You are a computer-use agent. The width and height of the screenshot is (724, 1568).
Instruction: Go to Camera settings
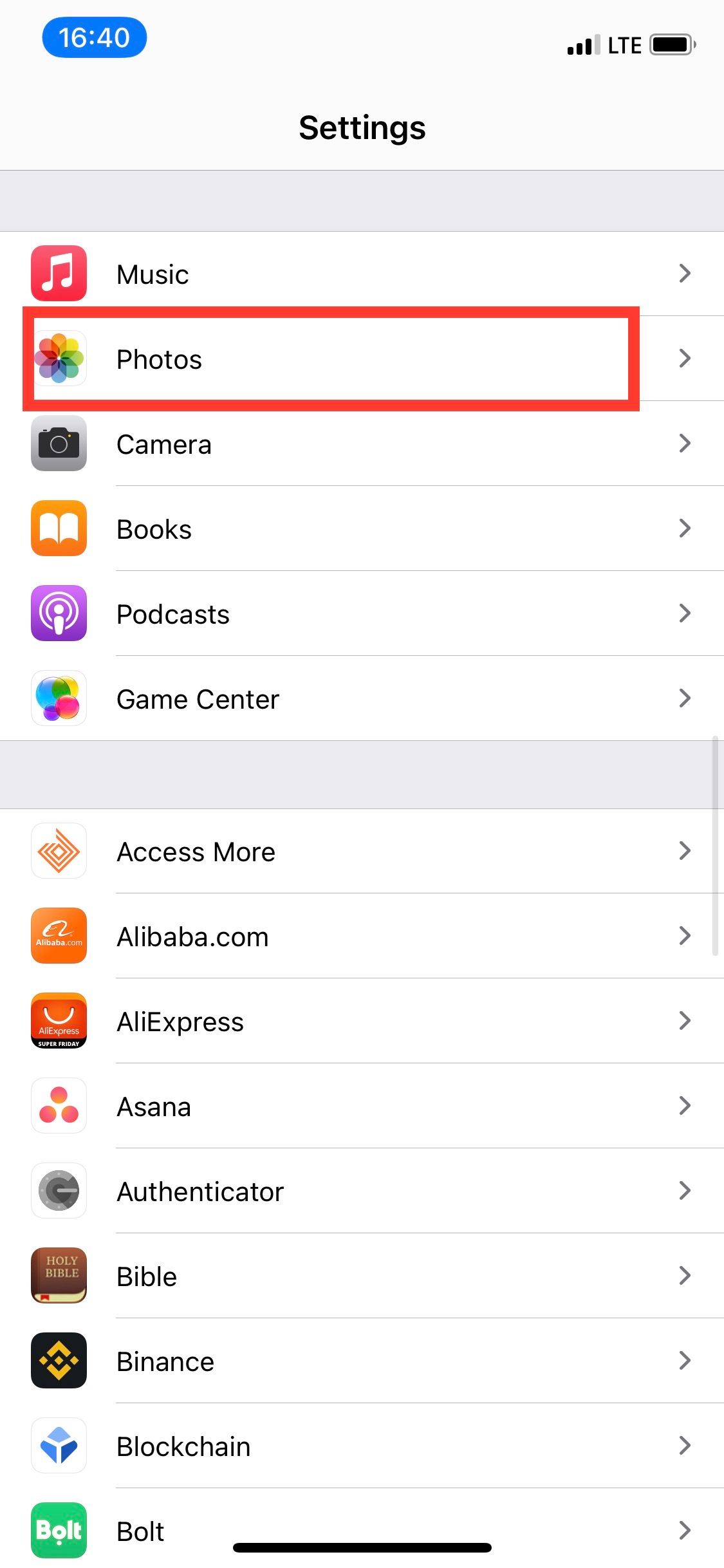click(362, 444)
